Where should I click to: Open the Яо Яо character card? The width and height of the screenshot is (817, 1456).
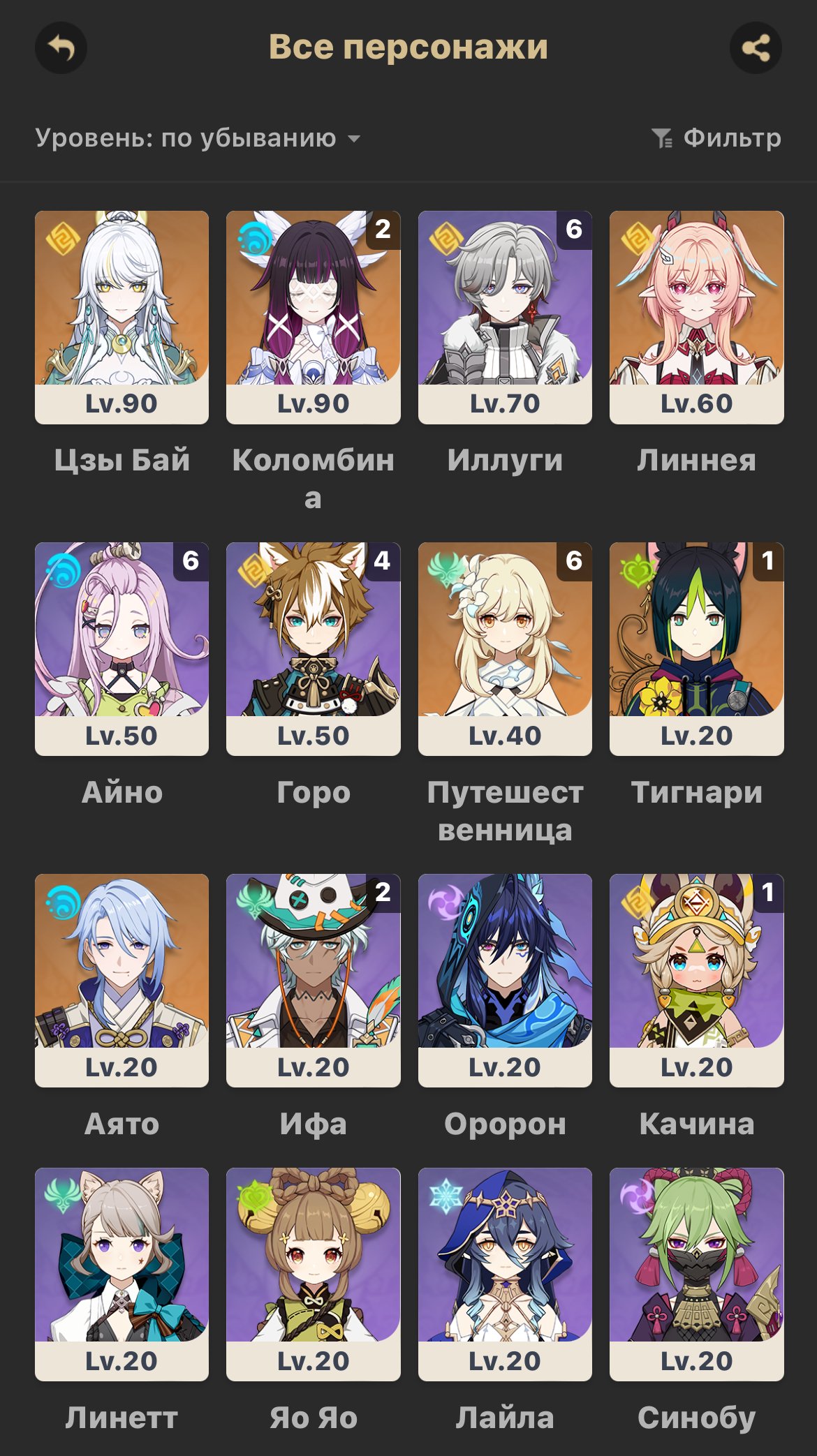[x=314, y=1275]
